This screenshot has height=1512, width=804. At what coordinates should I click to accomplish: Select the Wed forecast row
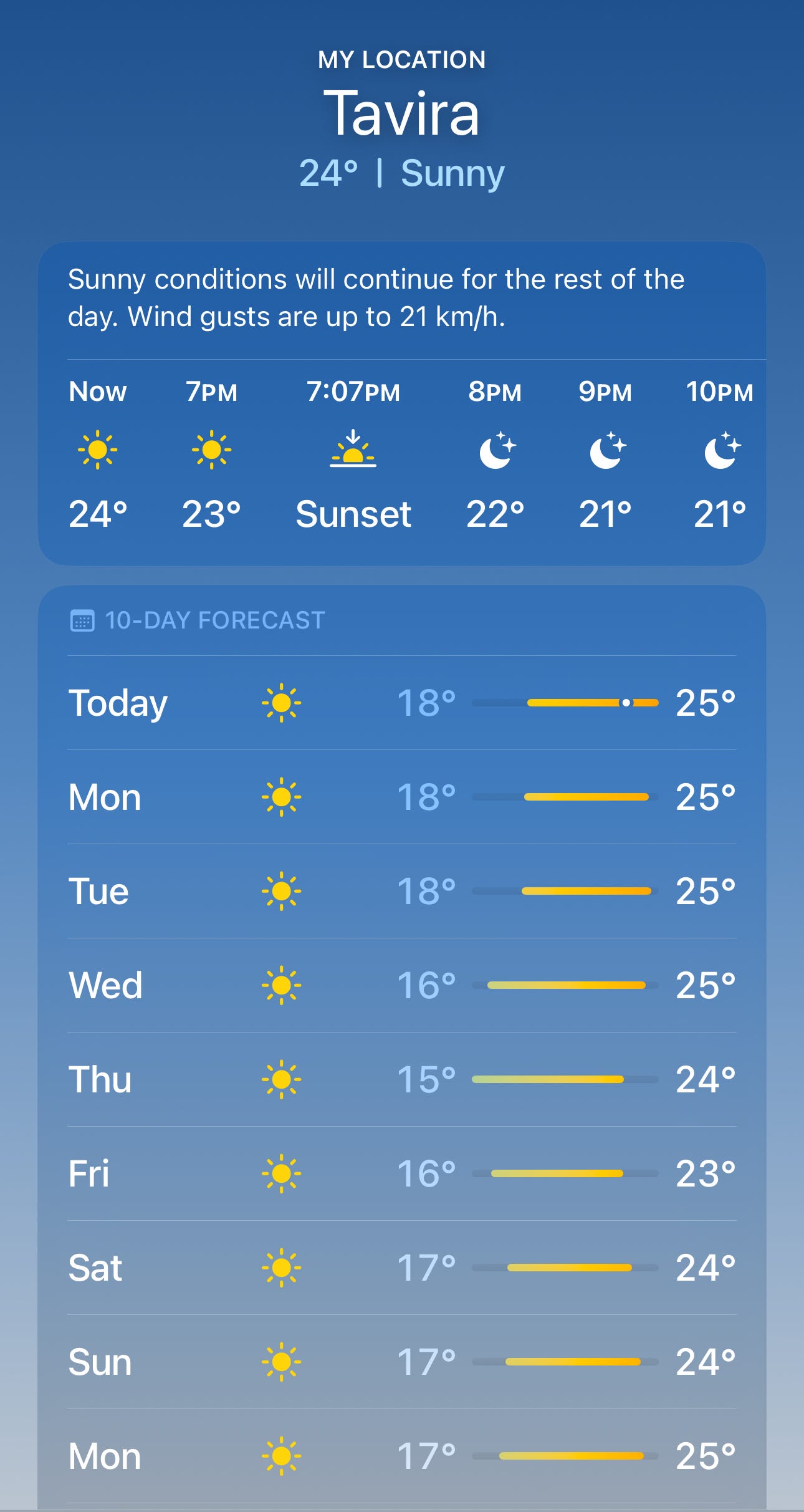pos(401,985)
